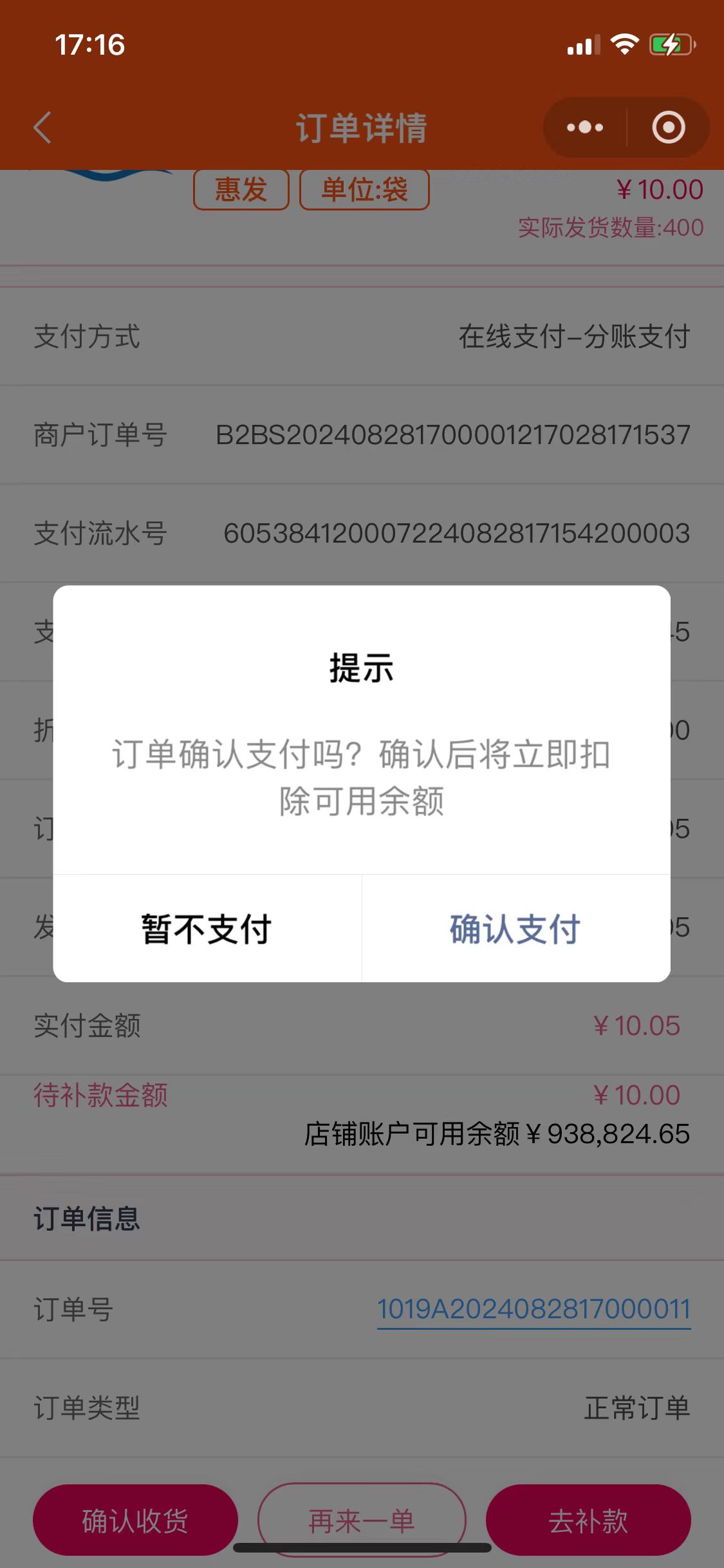Choose 暂不支付 to cancel payment
The image size is (724, 1568).
point(207,929)
